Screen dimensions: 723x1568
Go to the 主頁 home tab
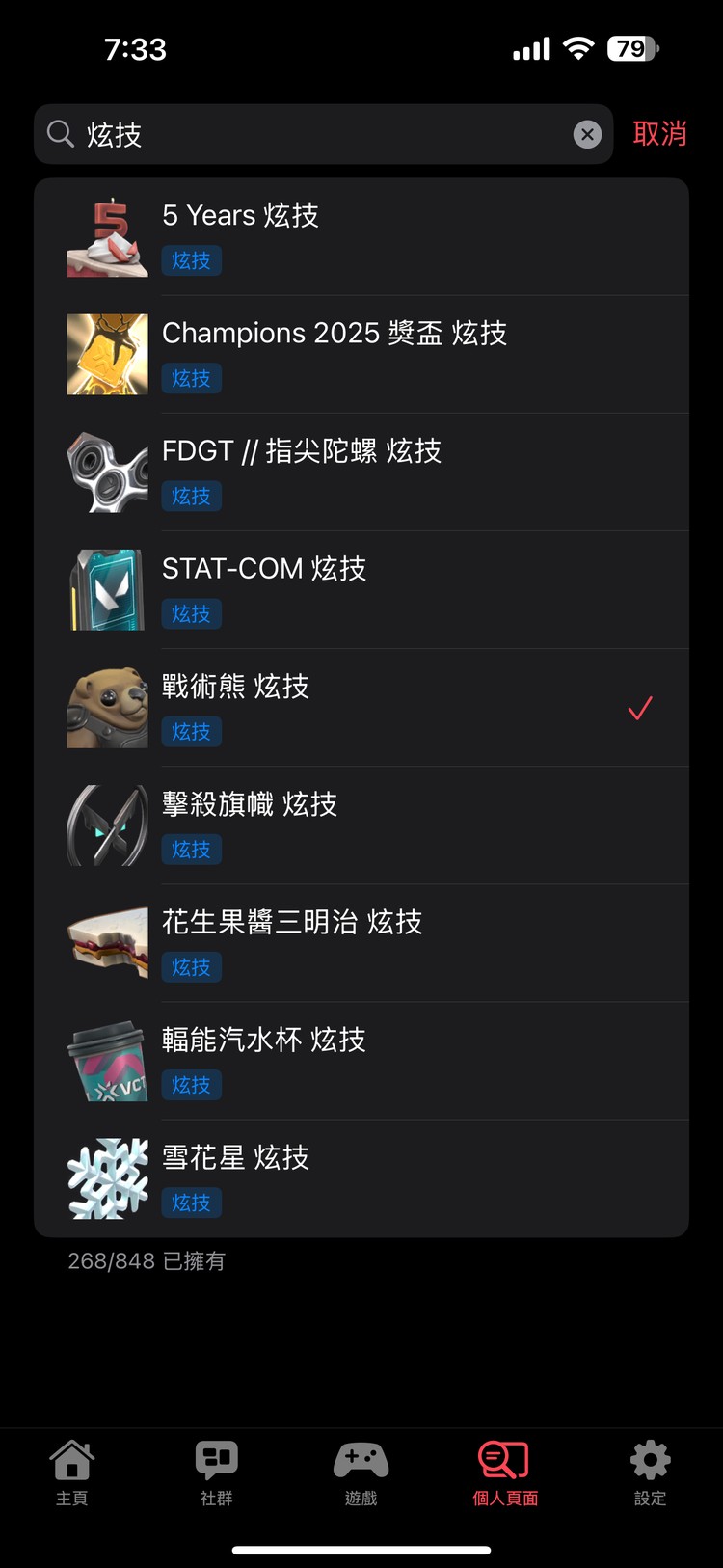click(x=72, y=1473)
